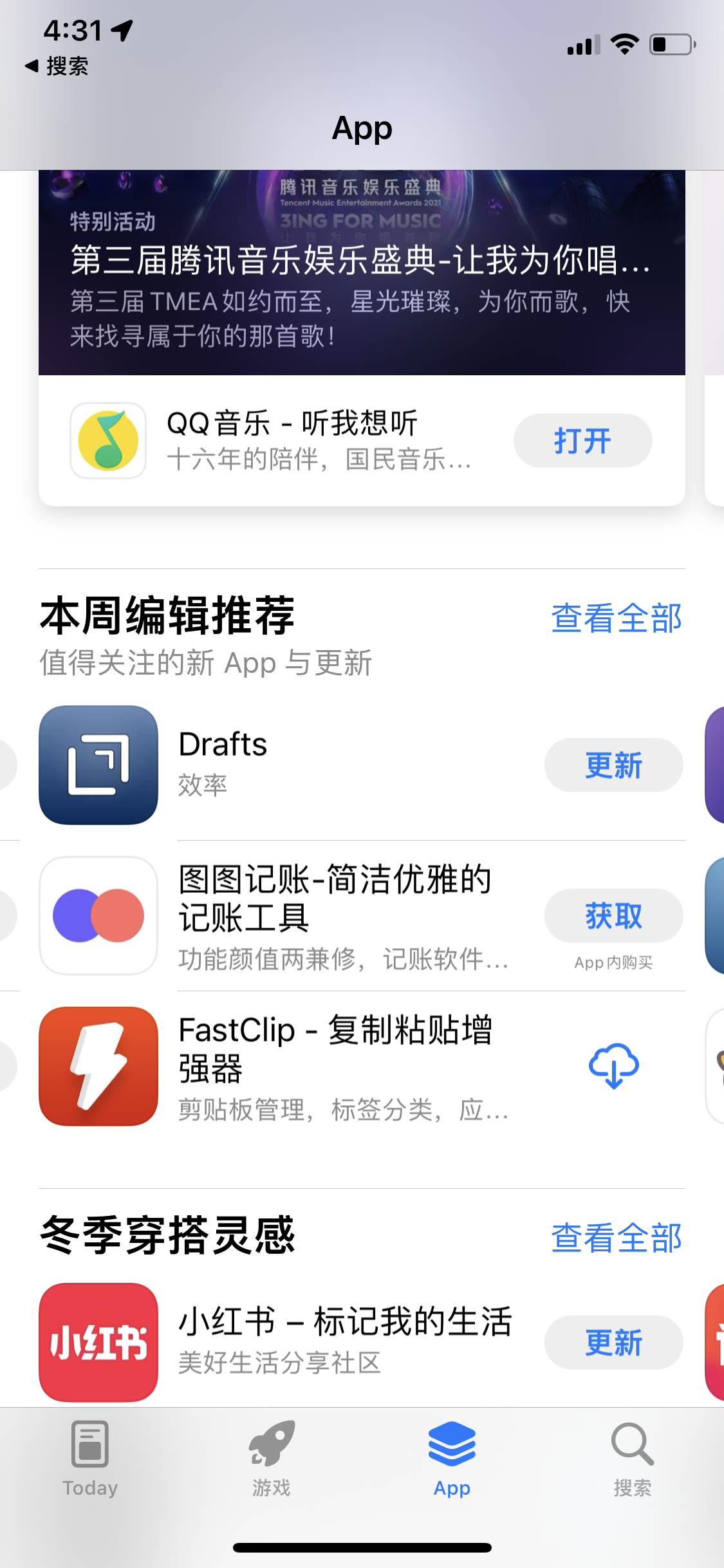Return to 搜索 via the status bar back link
Image resolution: width=724 pixels, height=1568 pixels.
point(58,66)
